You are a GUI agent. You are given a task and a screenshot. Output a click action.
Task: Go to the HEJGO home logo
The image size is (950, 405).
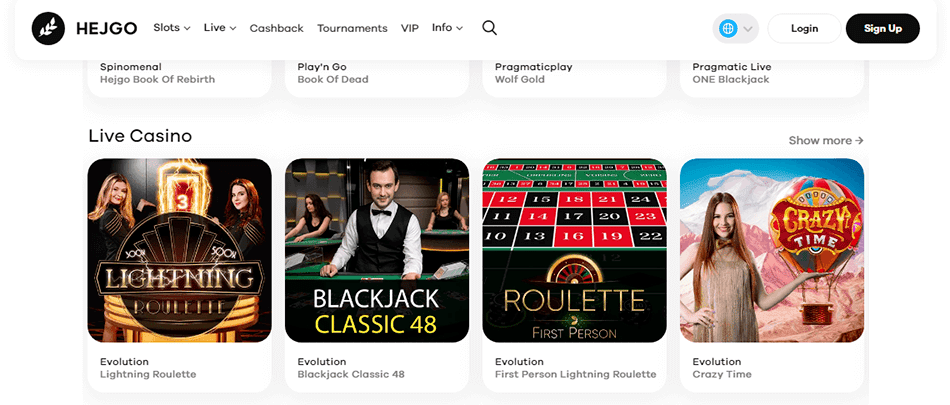point(84,28)
